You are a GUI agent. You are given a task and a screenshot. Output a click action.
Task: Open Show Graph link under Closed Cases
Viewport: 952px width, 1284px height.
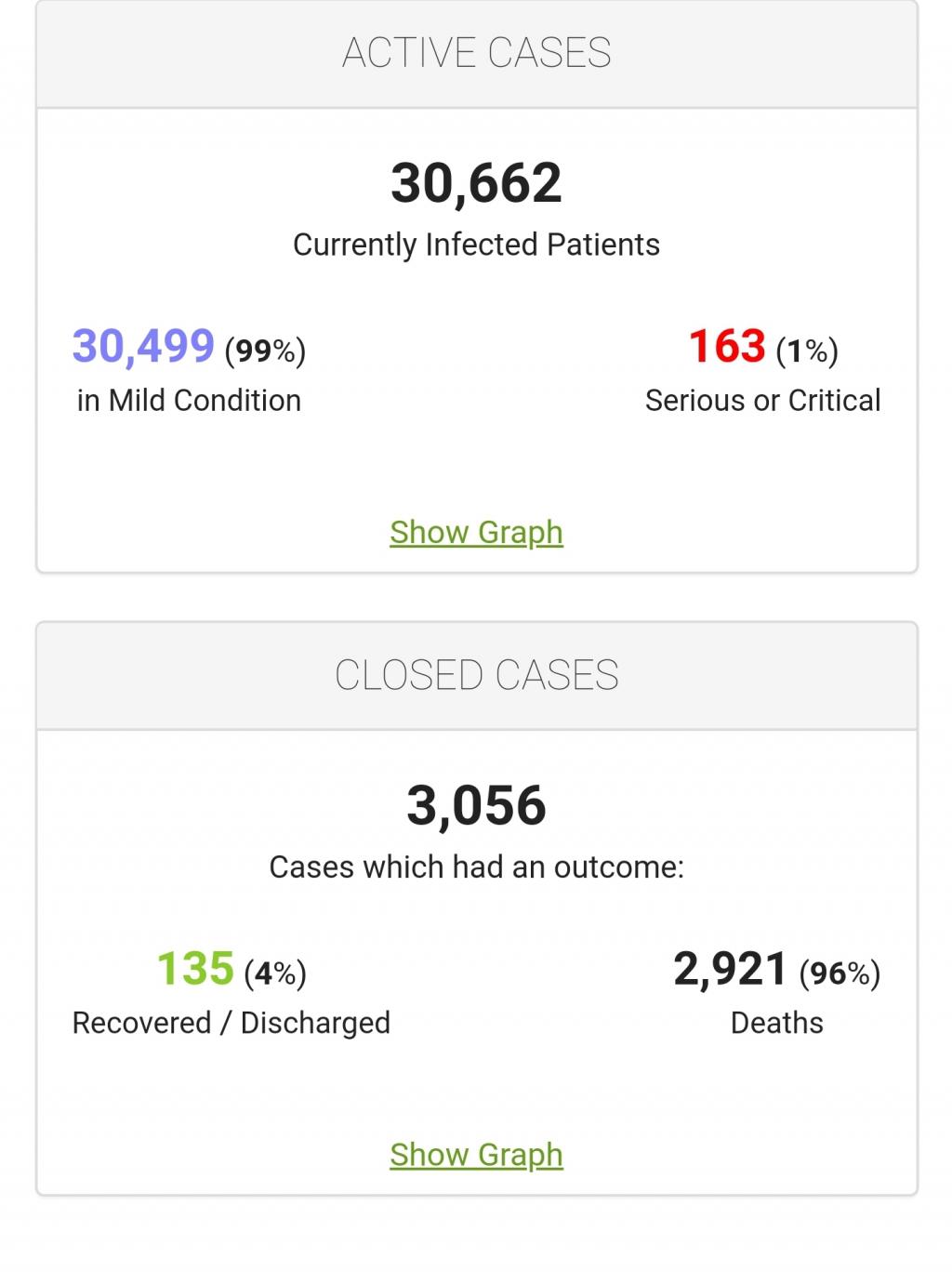(x=476, y=1155)
